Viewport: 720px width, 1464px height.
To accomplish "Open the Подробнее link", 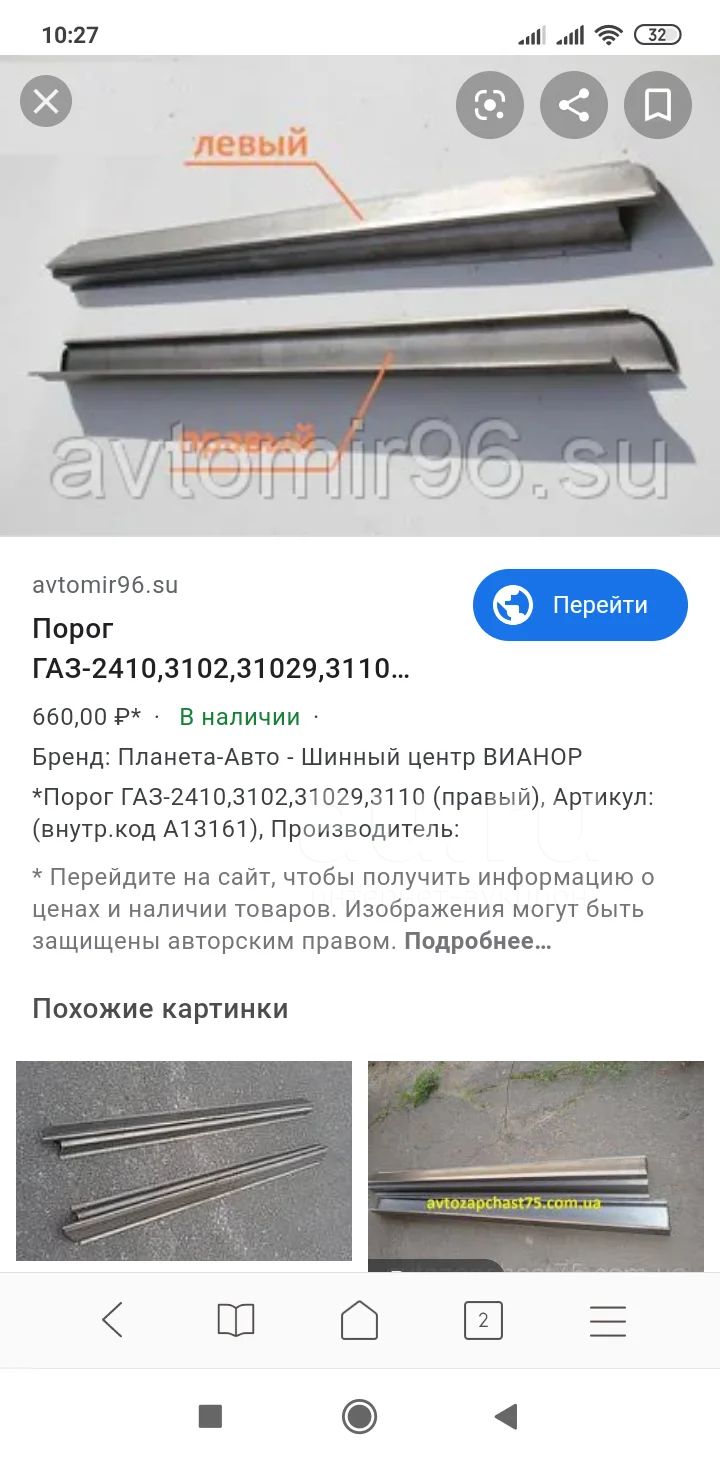I will click(477, 941).
